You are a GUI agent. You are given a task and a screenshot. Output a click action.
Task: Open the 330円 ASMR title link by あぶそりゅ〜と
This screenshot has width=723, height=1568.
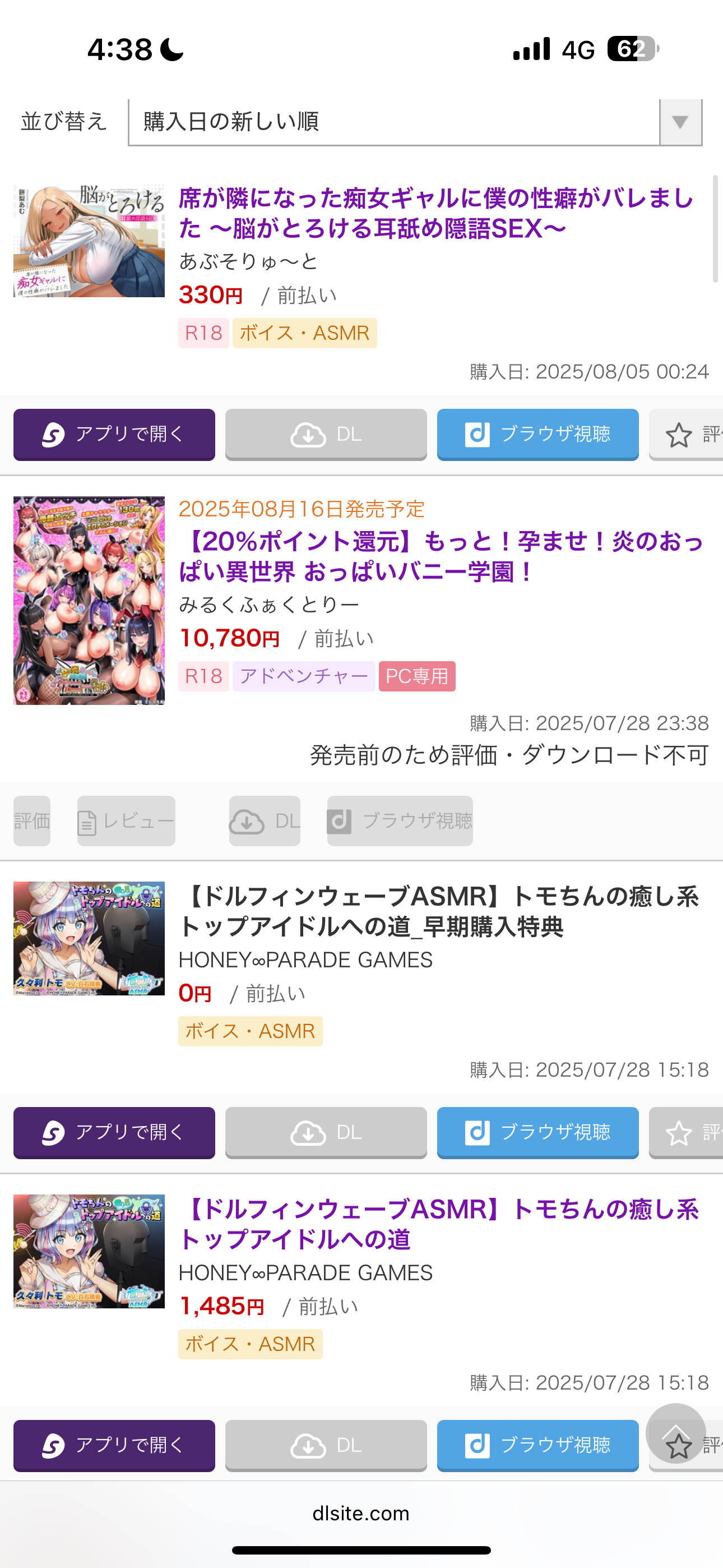(x=435, y=214)
